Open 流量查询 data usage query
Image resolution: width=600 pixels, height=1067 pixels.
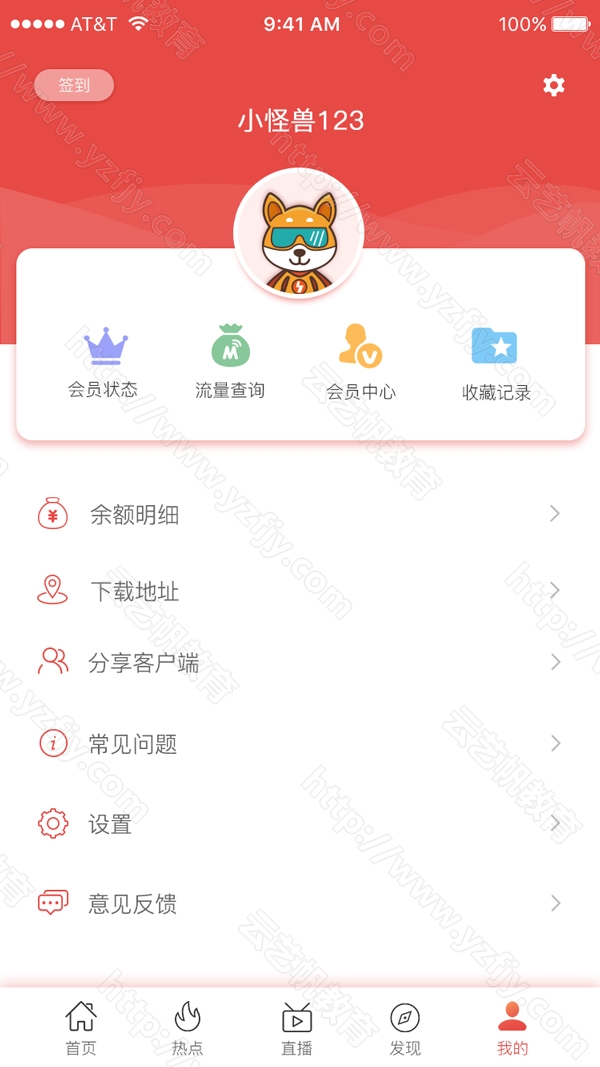pyautogui.click(x=230, y=363)
